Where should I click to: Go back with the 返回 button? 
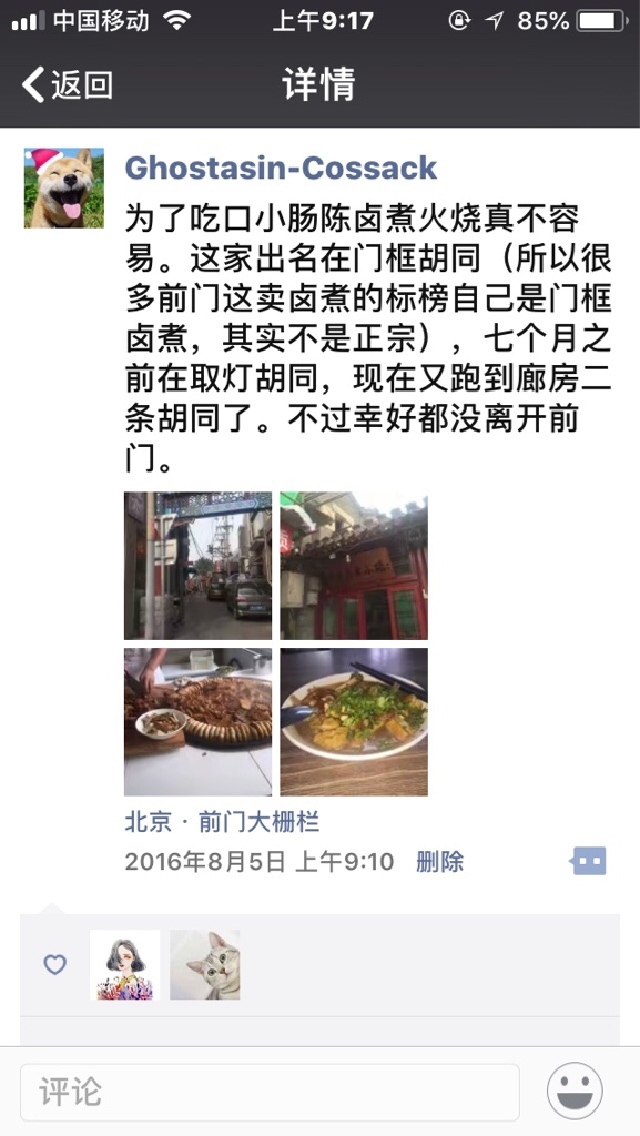[x=68, y=85]
